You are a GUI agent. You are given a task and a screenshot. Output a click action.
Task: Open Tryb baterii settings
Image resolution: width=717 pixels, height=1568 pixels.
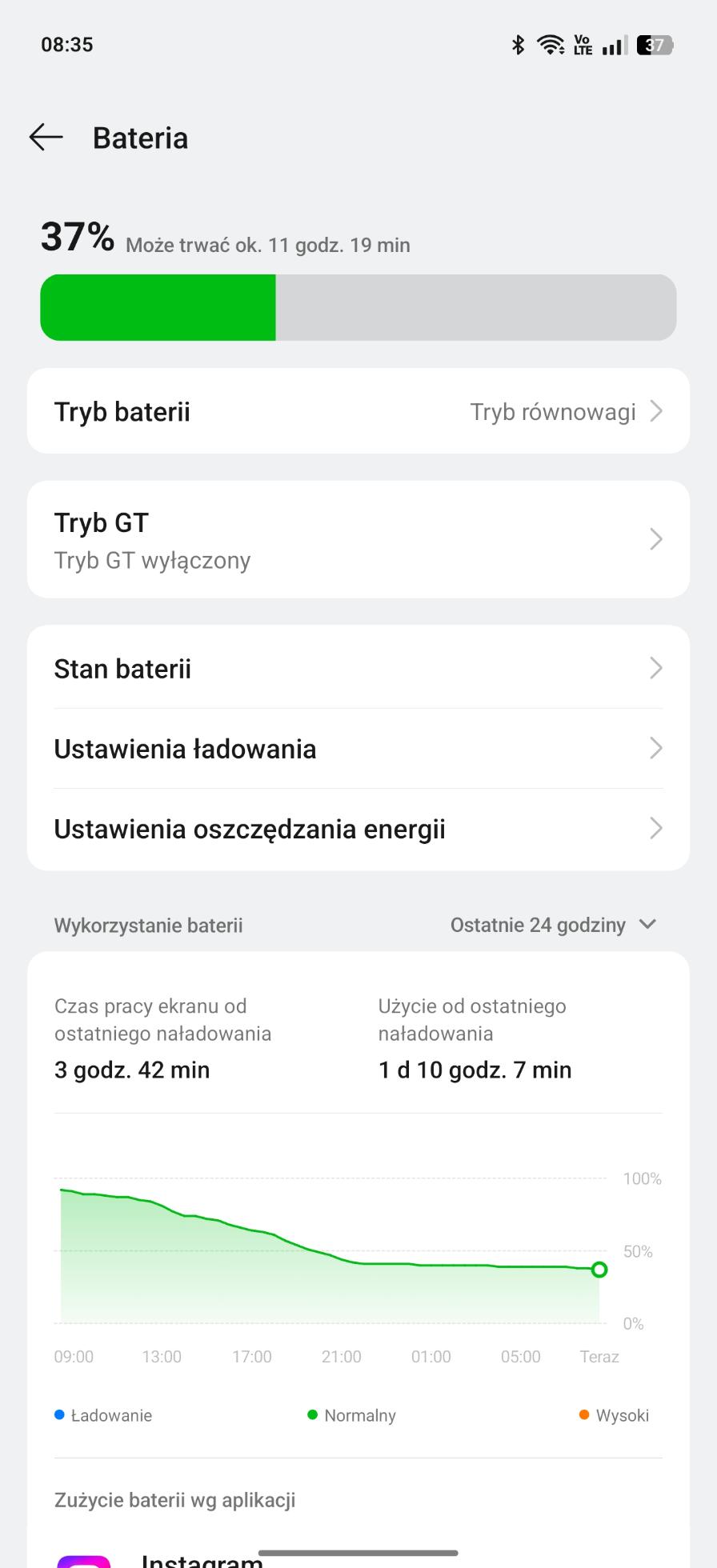[x=358, y=411]
